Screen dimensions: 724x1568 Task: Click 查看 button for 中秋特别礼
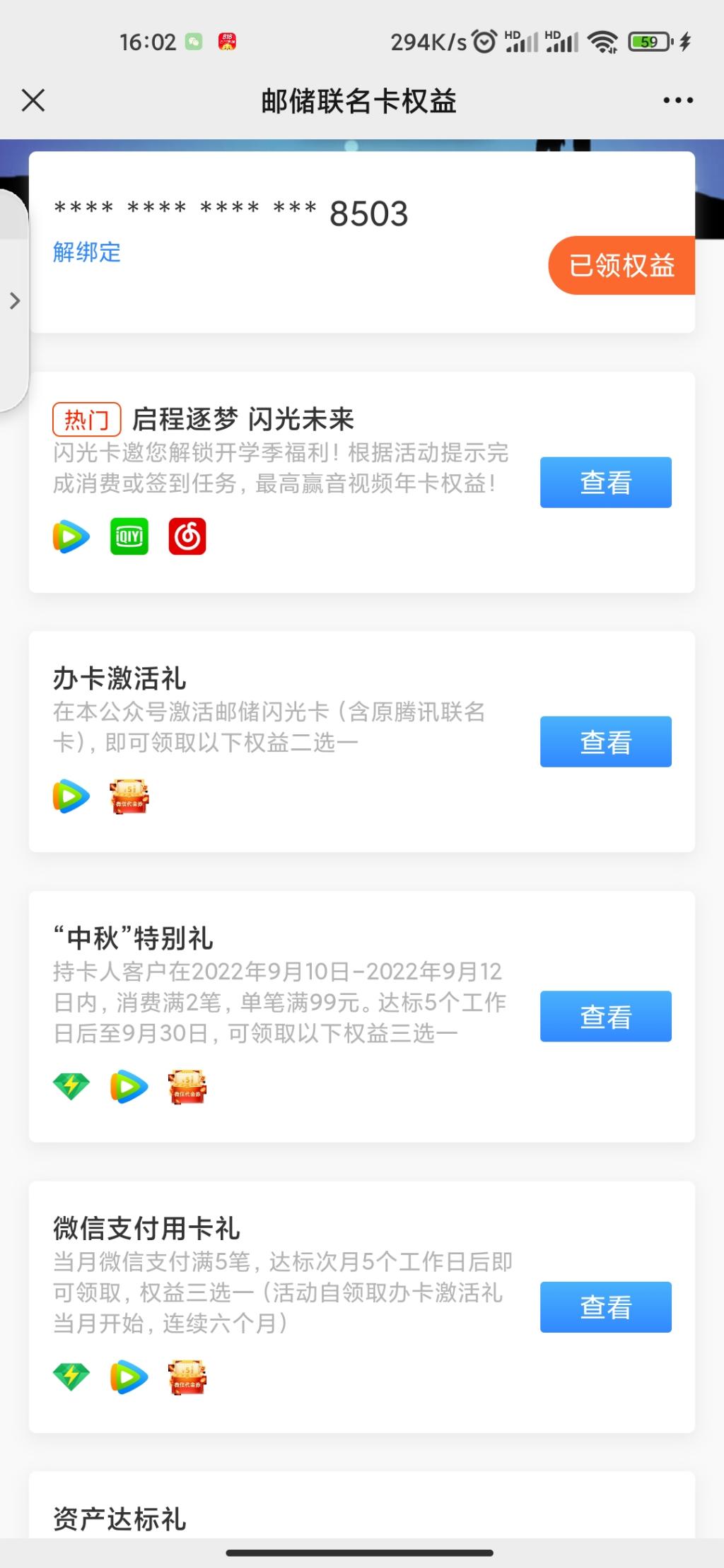pyautogui.click(x=605, y=1017)
